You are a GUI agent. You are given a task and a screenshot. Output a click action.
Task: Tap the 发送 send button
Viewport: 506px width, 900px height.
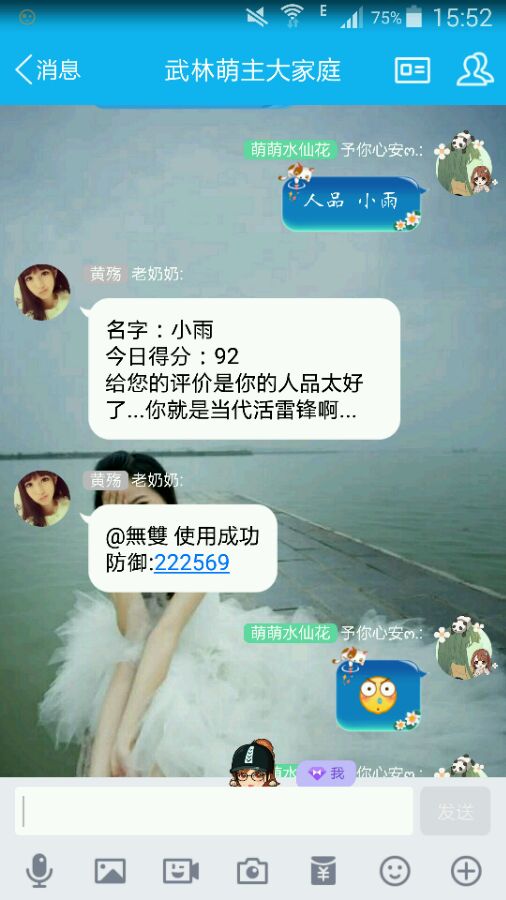456,810
